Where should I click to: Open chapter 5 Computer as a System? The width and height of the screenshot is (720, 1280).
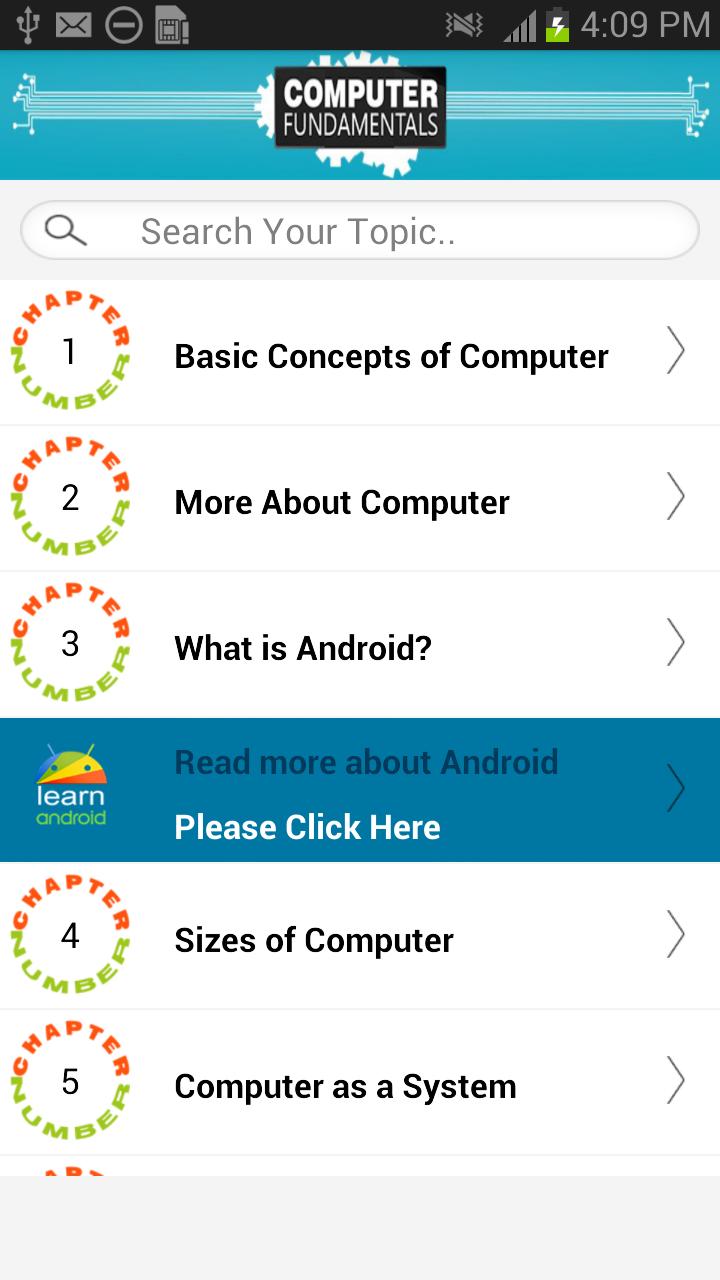point(360,1082)
